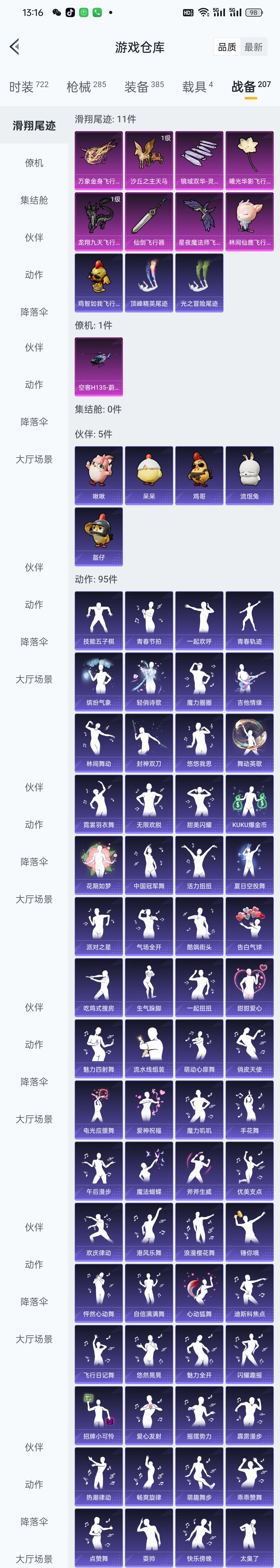Image resolution: width=280 pixels, height=1568 pixels.
Task: Sort items by 最新
Action: click(253, 47)
